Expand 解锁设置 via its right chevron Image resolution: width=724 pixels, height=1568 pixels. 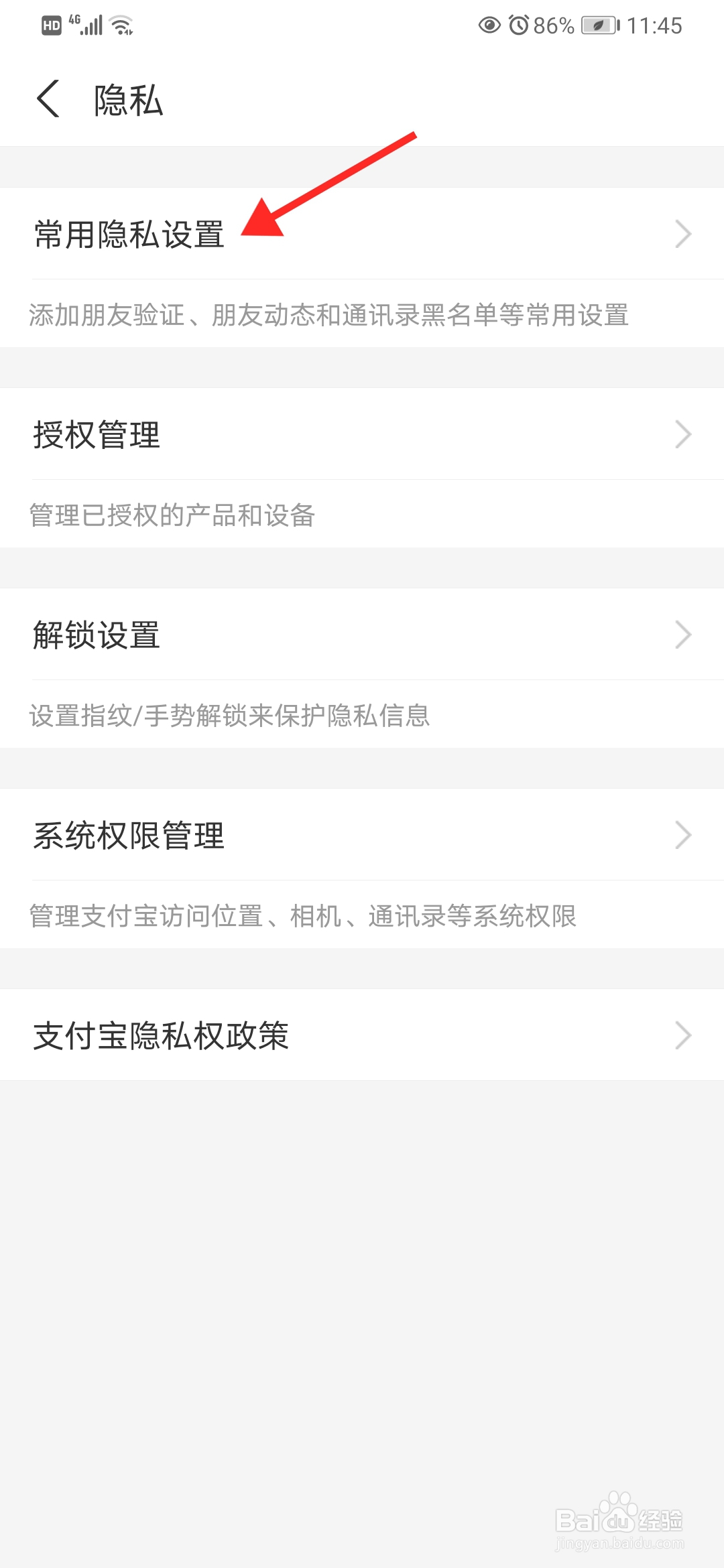[683, 634]
